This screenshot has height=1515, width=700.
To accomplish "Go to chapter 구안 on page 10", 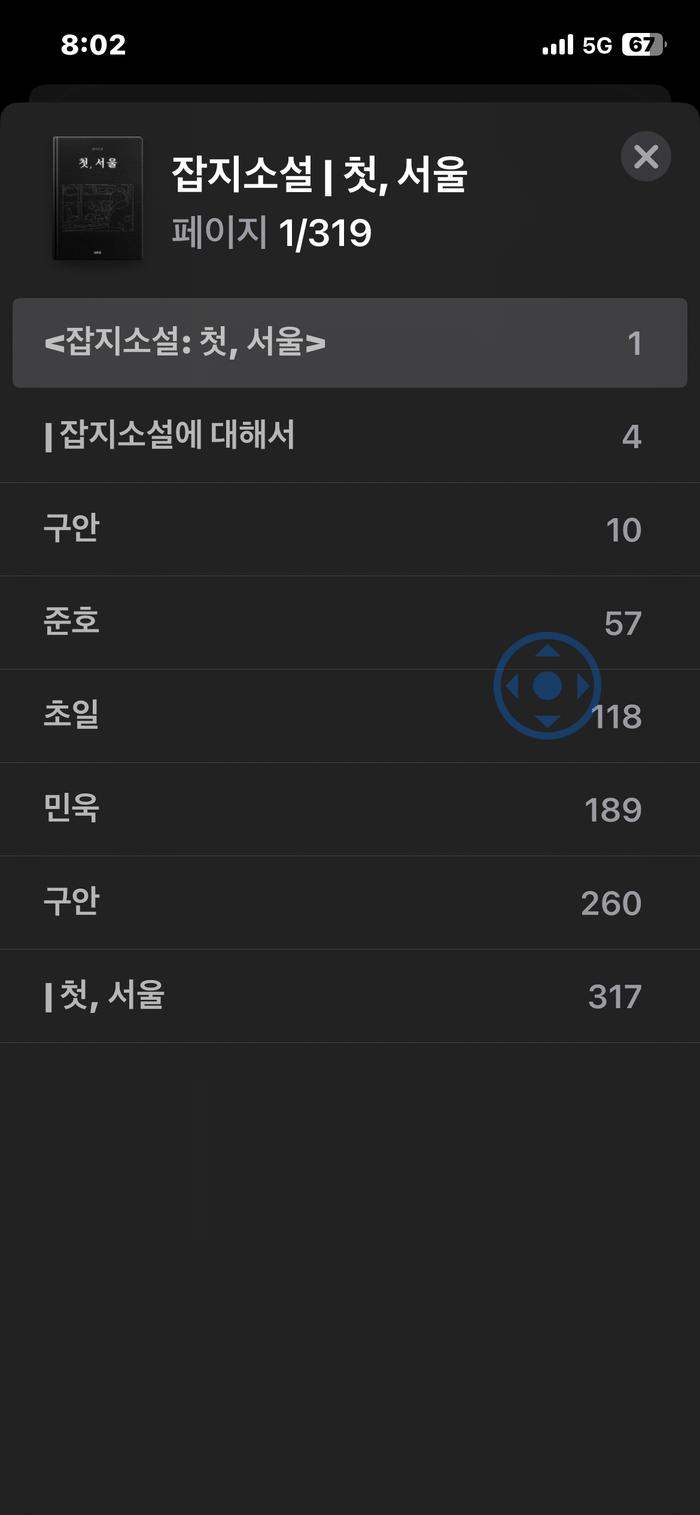I will pyautogui.click(x=349, y=529).
